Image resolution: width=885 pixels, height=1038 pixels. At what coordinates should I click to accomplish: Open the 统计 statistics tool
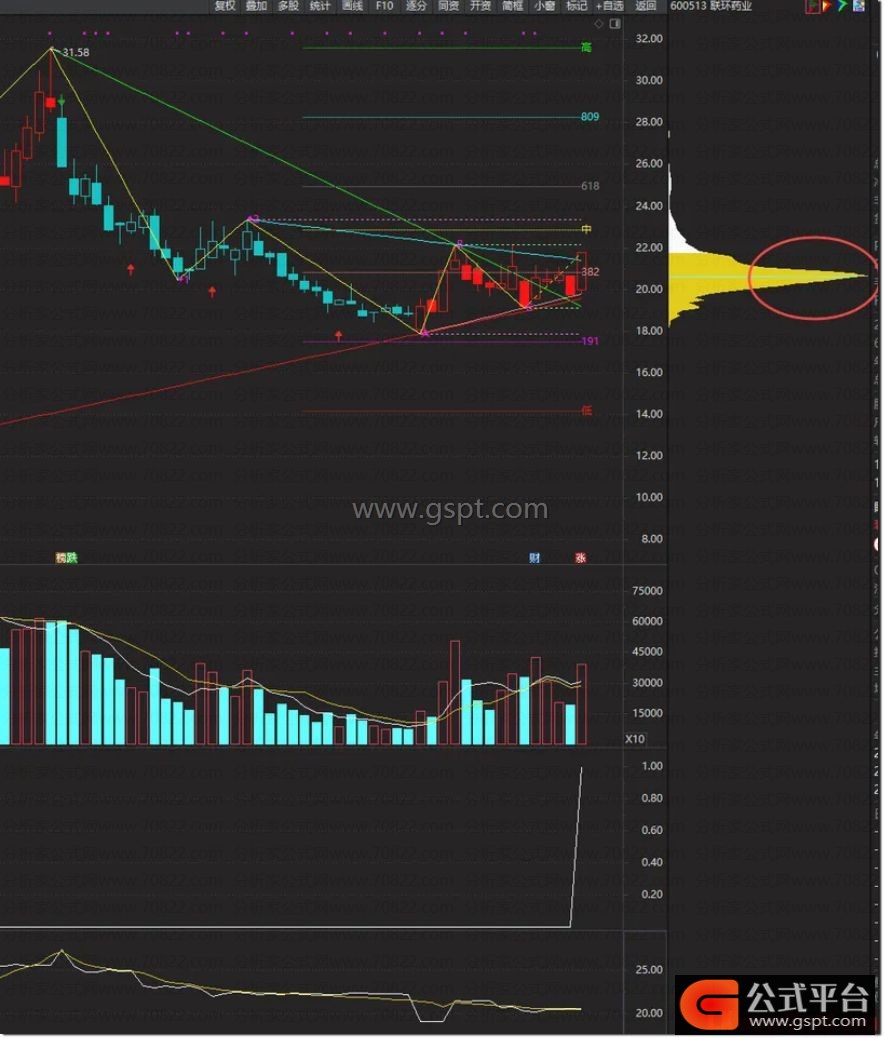point(321,6)
